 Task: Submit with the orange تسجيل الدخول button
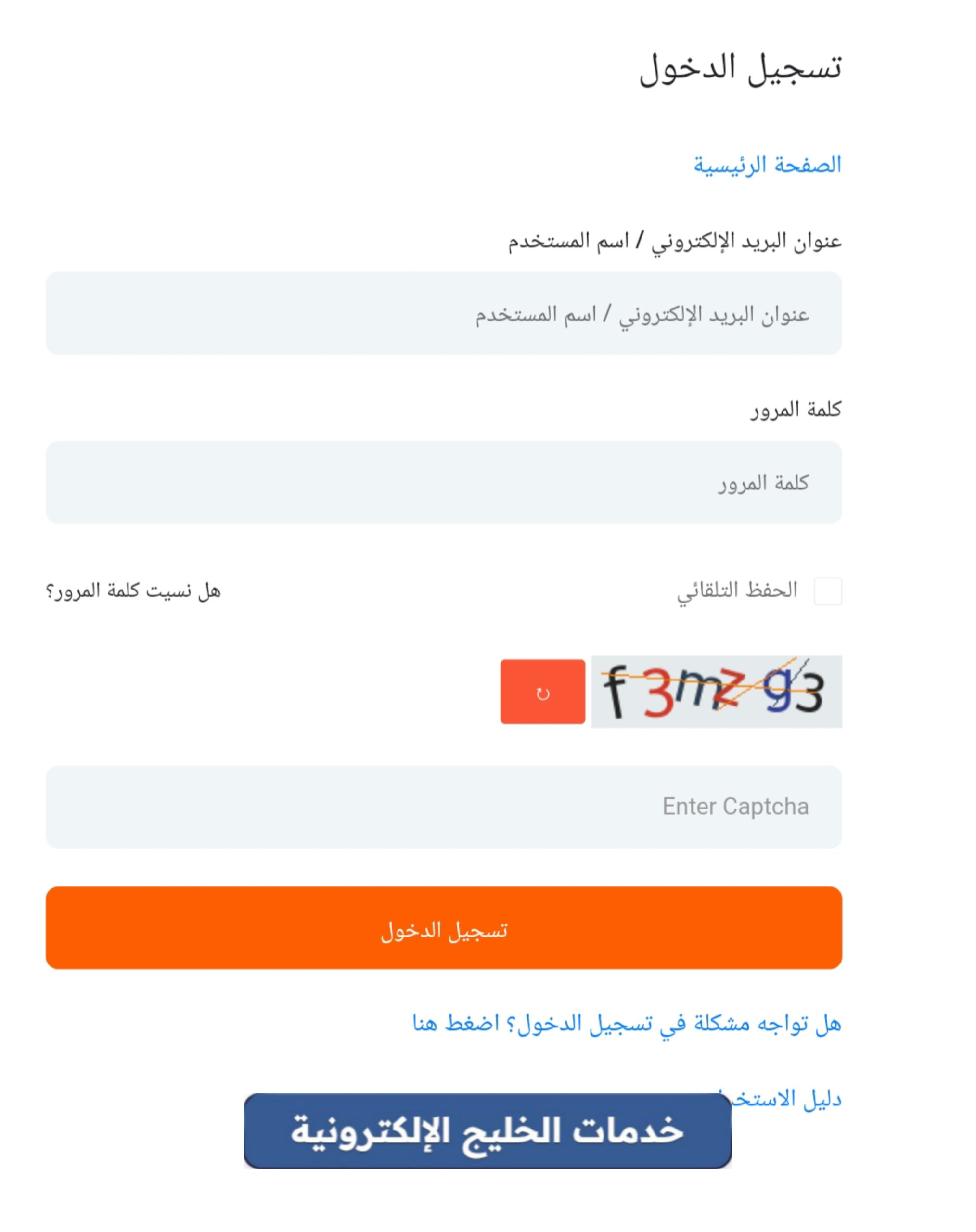tap(444, 928)
